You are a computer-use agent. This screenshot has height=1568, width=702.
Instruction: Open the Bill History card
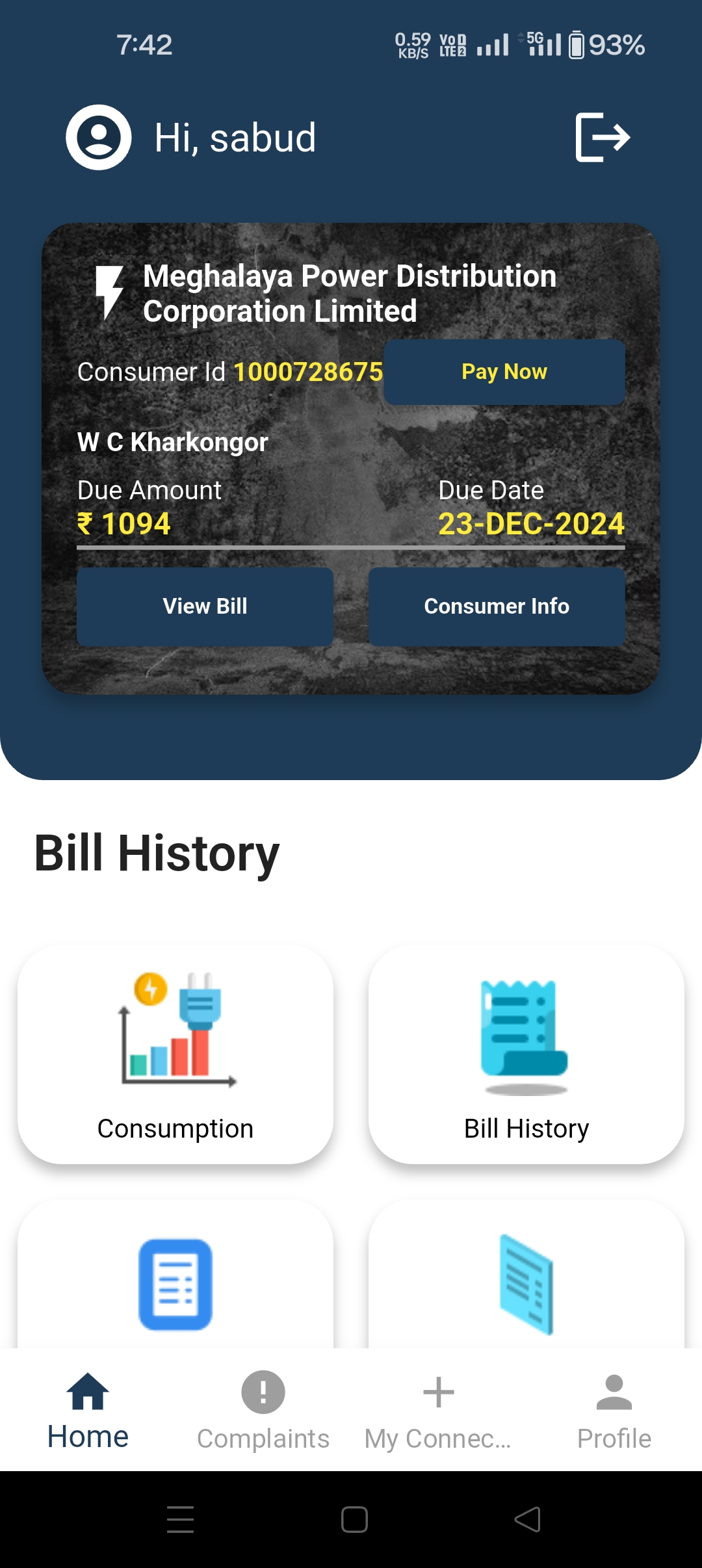pos(526,1054)
